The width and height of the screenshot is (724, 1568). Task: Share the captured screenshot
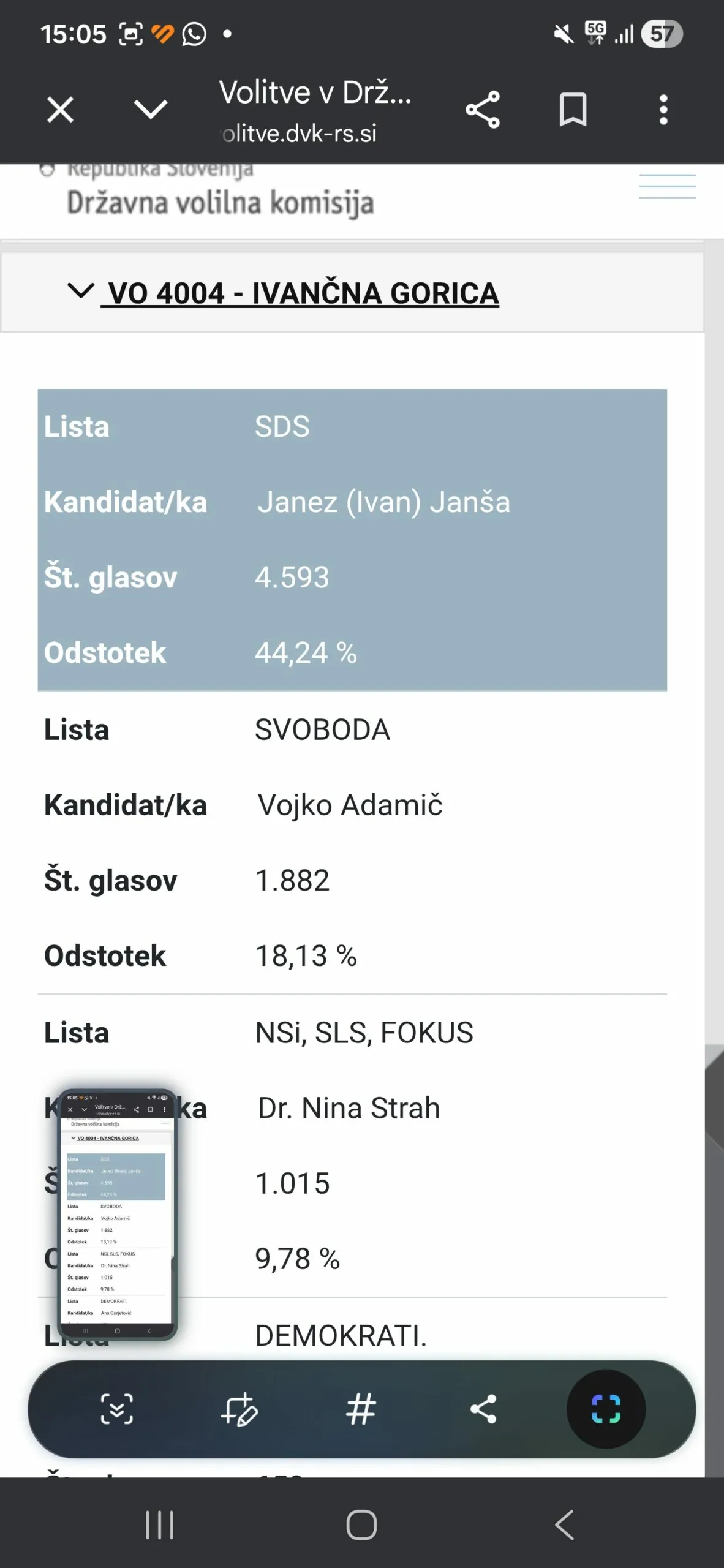coord(483,1409)
